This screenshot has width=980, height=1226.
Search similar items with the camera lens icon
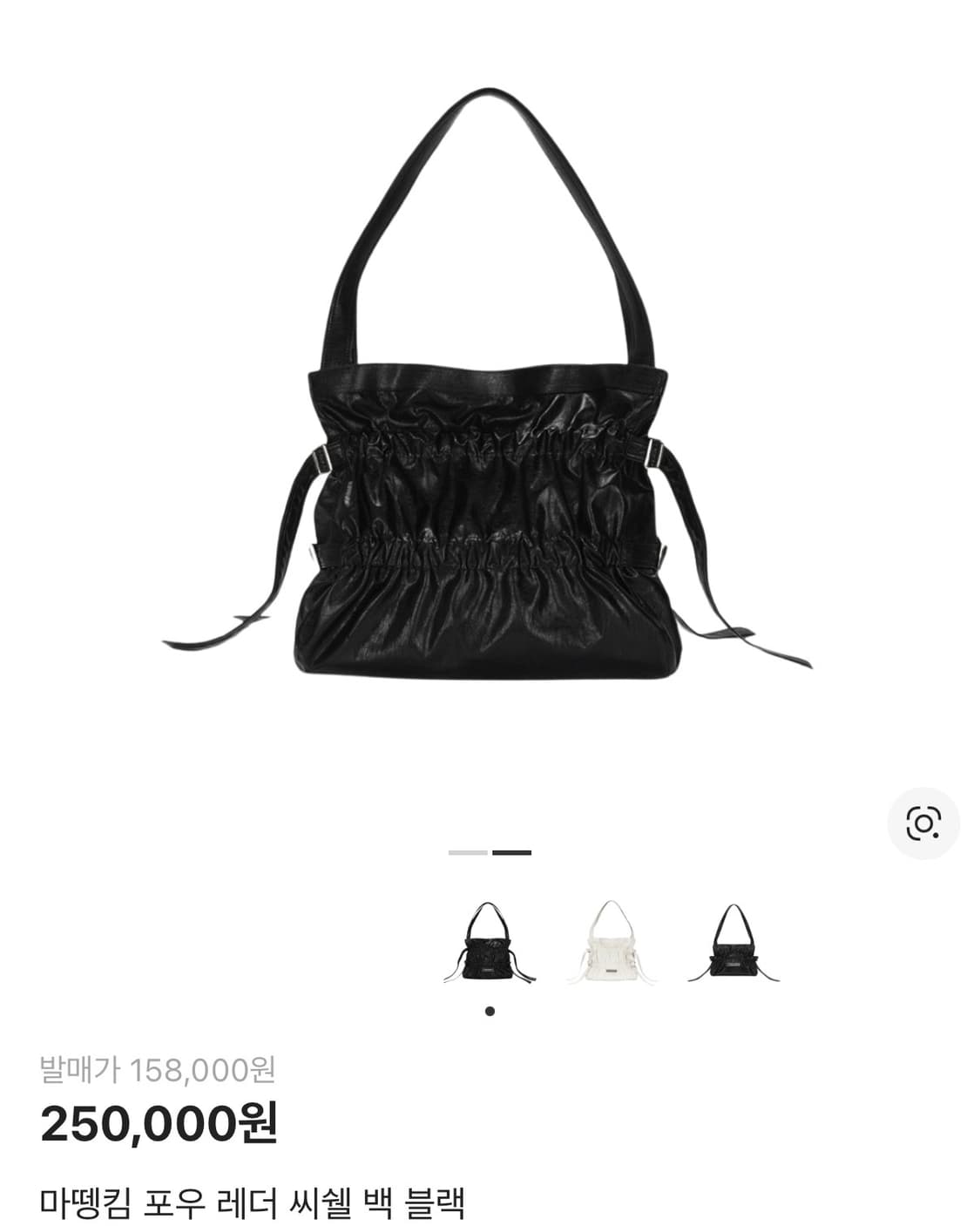pos(926,823)
